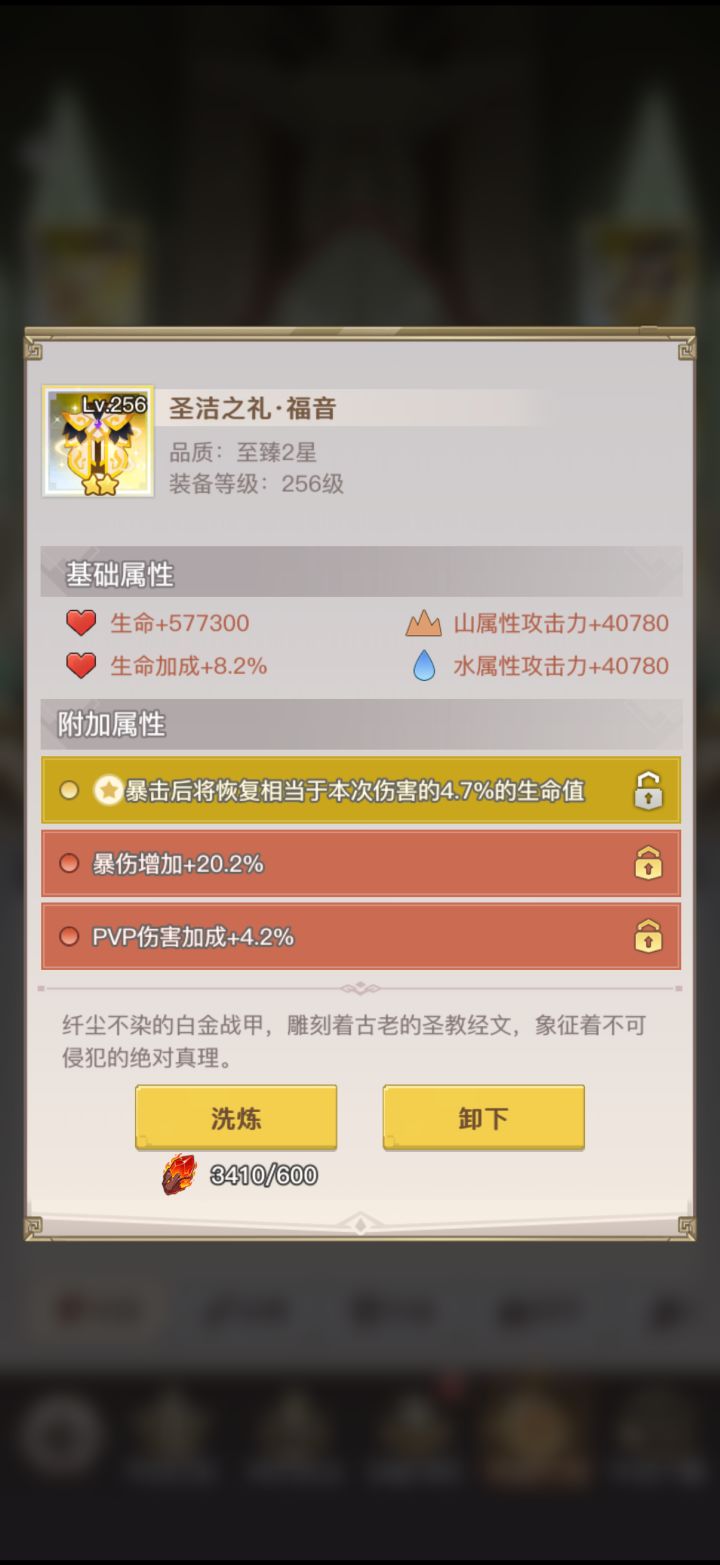The width and height of the screenshot is (720, 1565).
Task: Click the diamond ornament at the panel bottom
Action: coord(360,1222)
